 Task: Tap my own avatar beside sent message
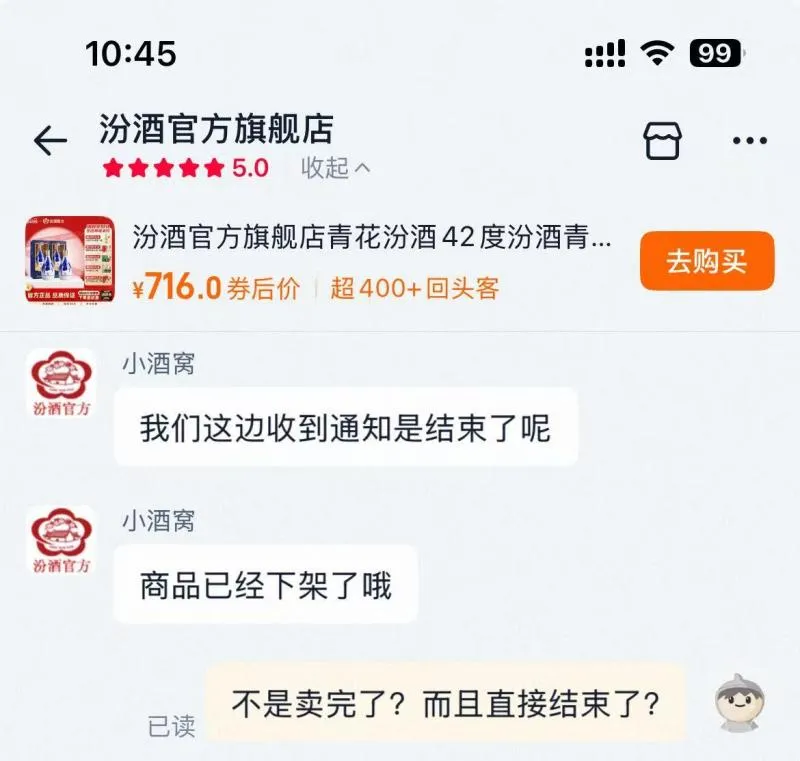742,703
